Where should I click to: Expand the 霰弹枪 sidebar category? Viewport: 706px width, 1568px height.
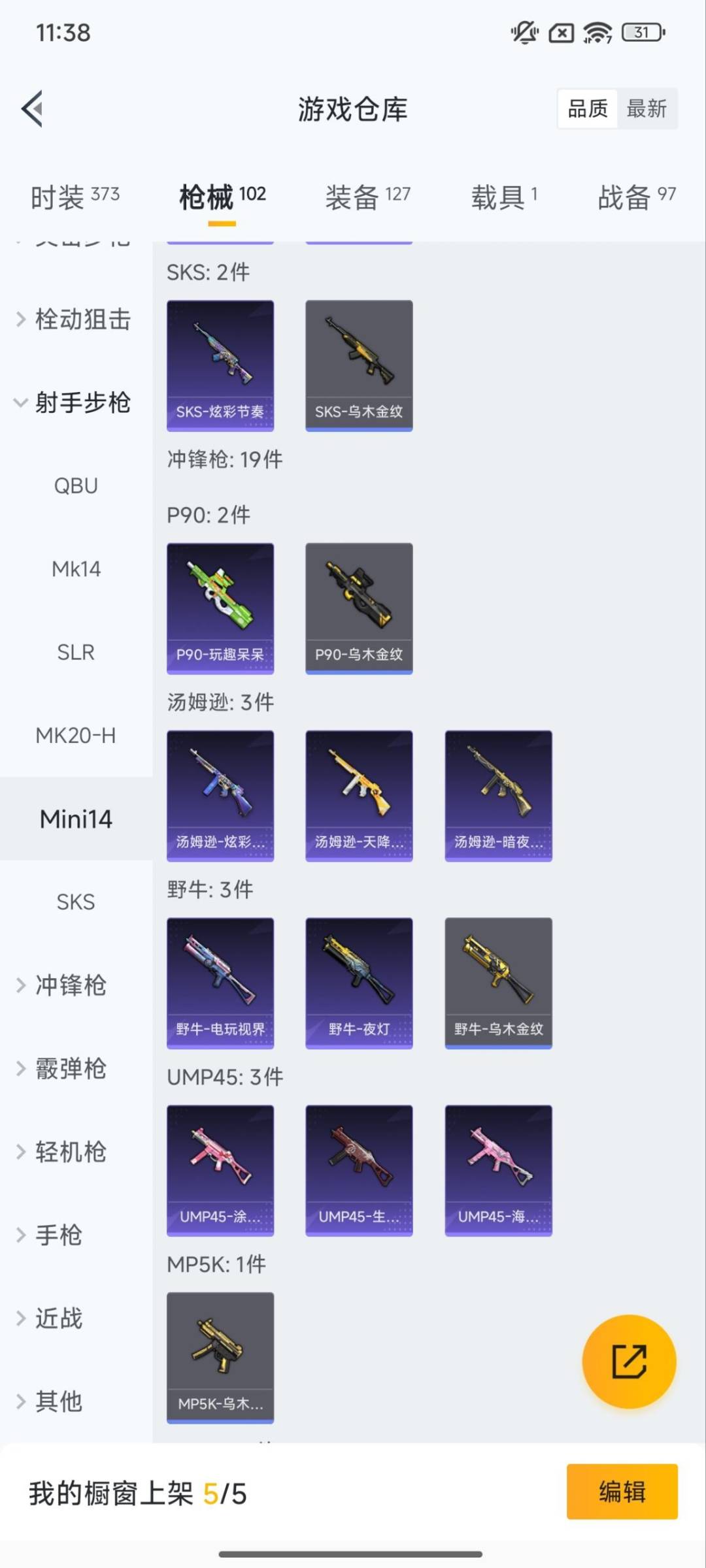tap(70, 1070)
